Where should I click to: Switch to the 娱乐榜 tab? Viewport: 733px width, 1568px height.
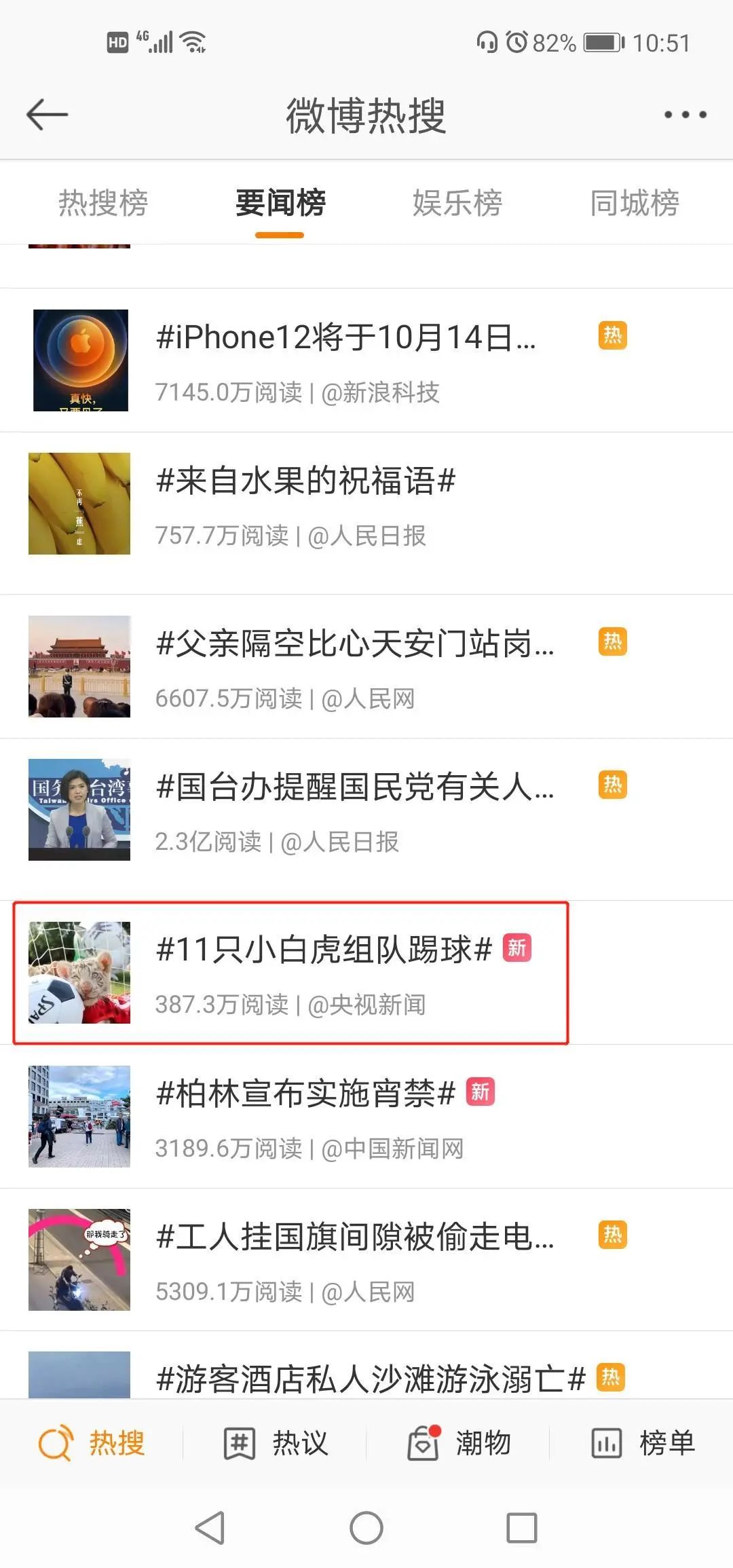click(457, 203)
